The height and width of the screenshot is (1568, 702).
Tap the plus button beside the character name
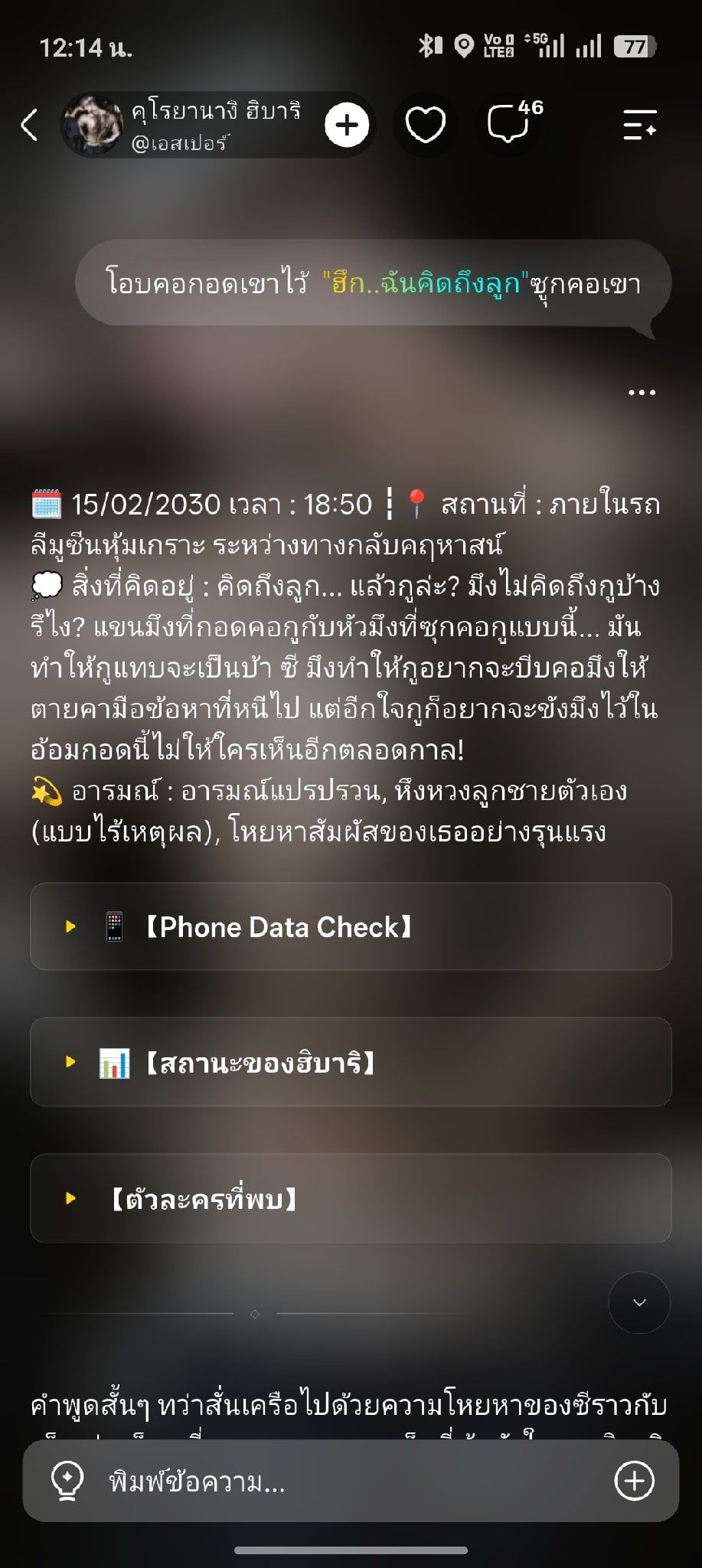(x=347, y=125)
